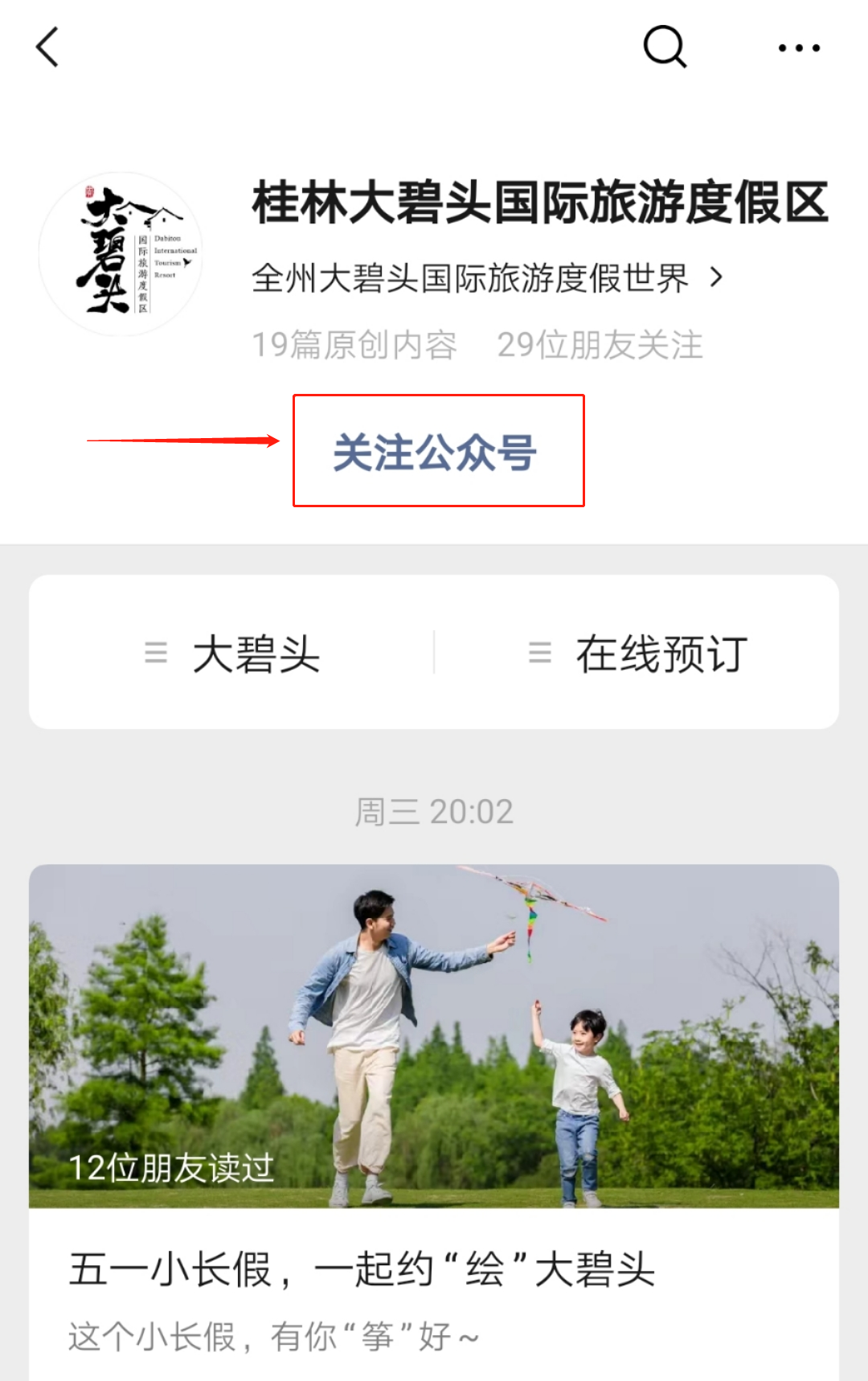Open the three-dot overflow menu
The image size is (868, 1381).
tap(799, 48)
